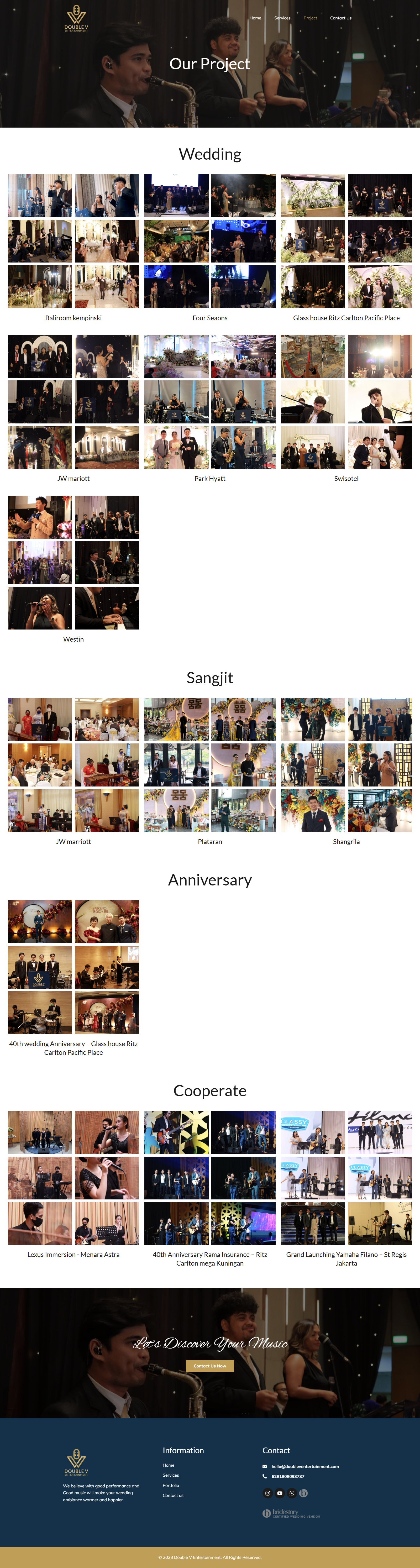420x1568 pixels.
Task: View the first Lexus Immersion gallery photo
Action: coord(40,1132)
